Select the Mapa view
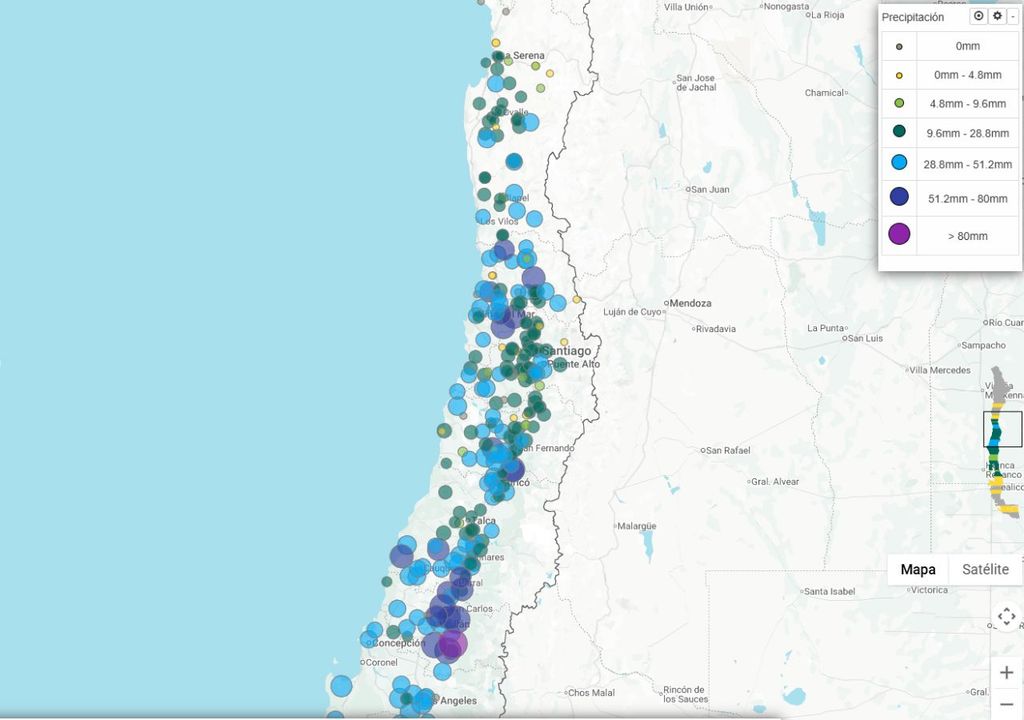Image resolution: width=1024 pixels, height=720 pixels. 918,569
